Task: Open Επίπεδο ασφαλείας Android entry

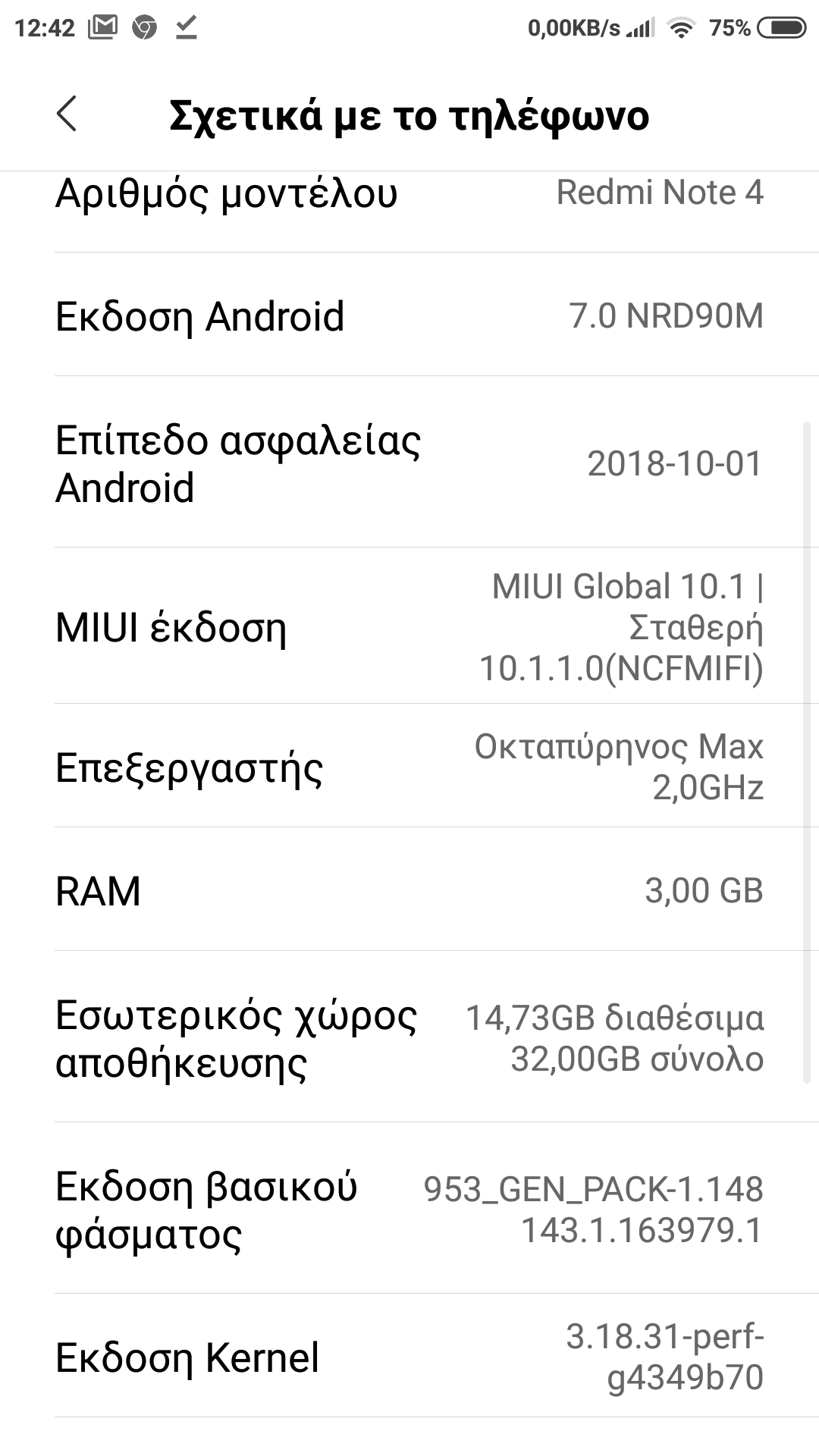Action: 409,463
